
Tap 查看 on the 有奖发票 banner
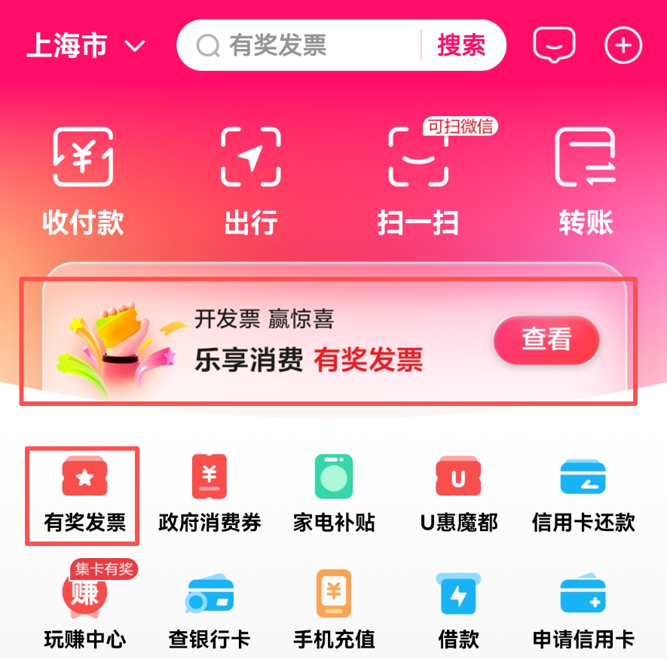546,340
